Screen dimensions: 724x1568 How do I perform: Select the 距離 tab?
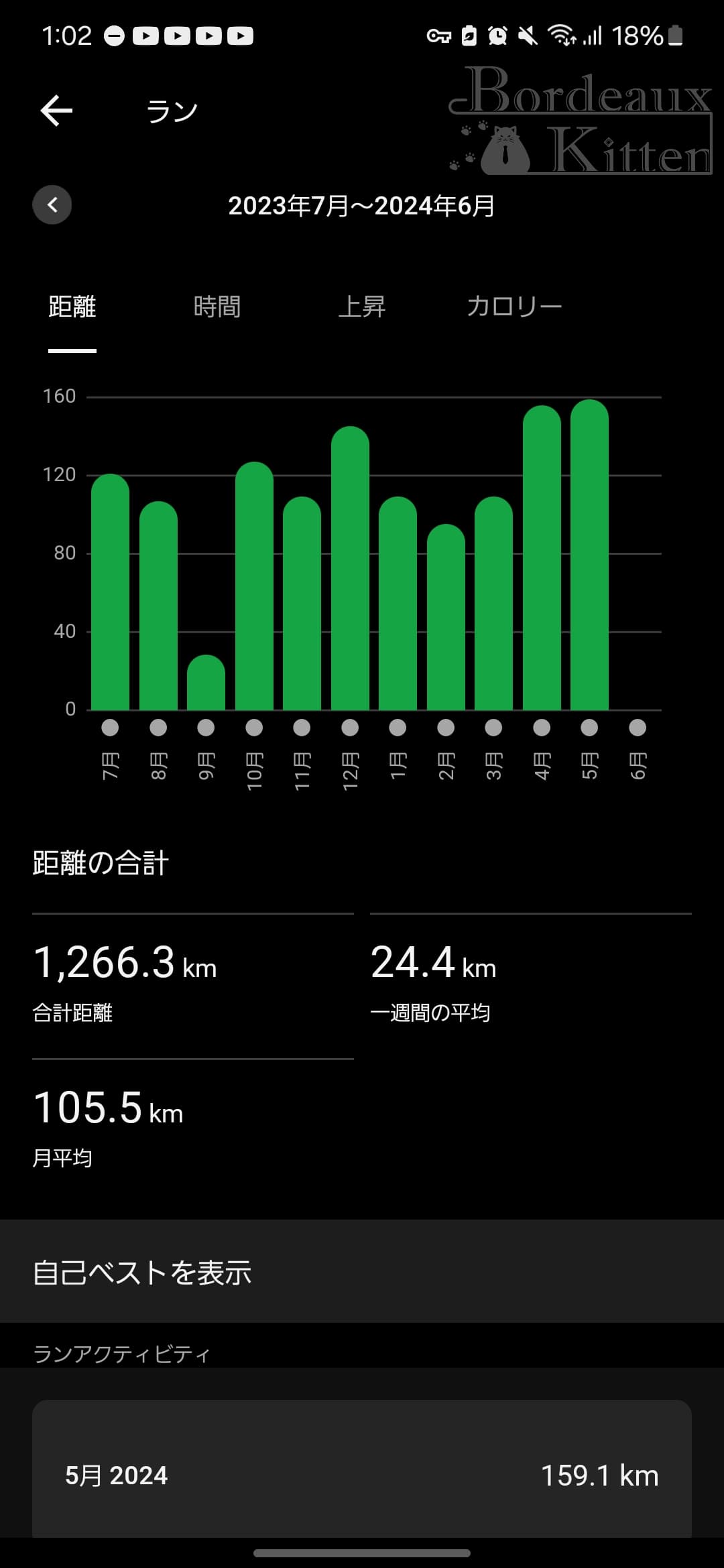[x=72, y=307]
